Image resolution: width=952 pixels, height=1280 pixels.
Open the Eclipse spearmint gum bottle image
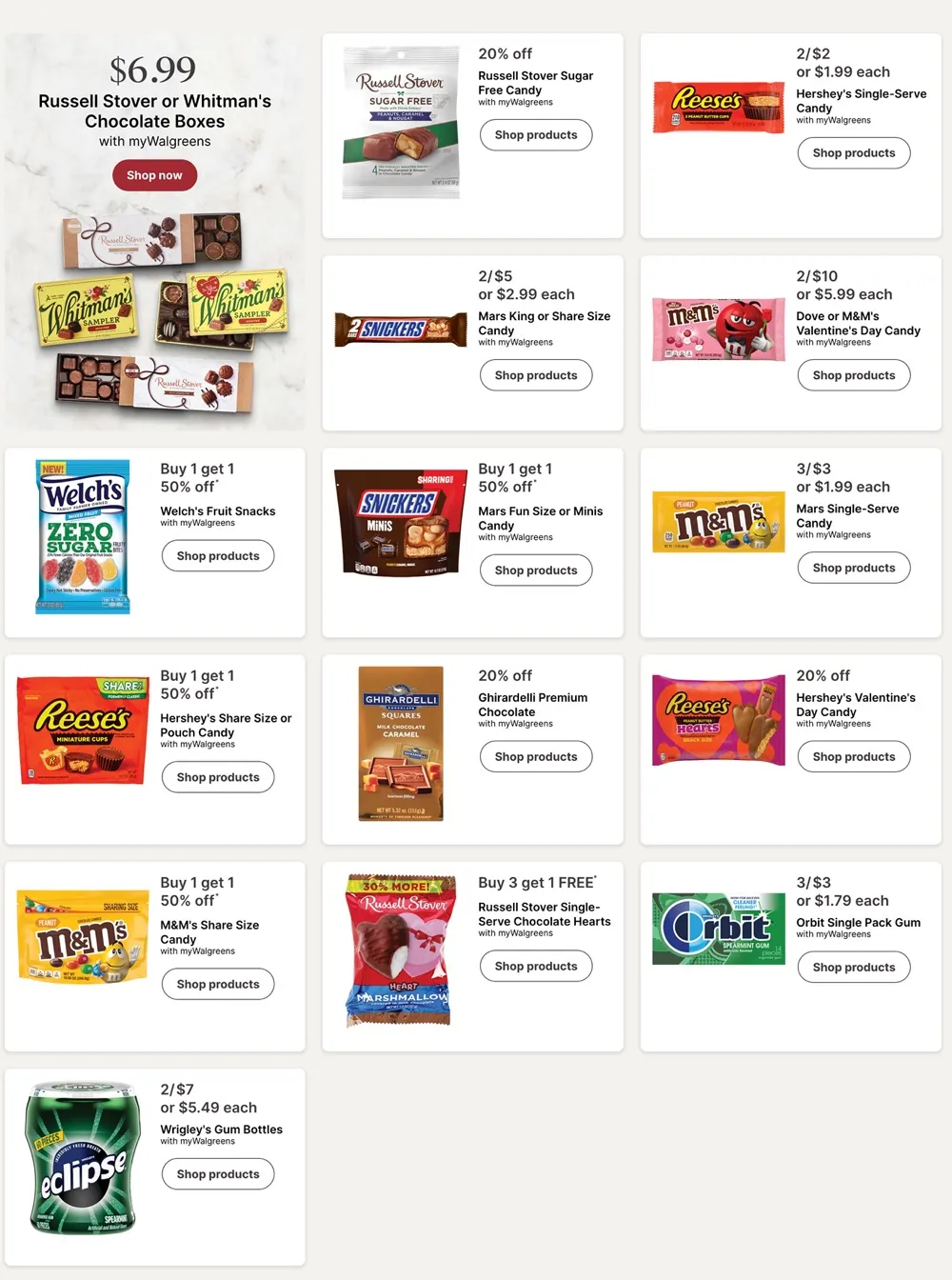[x=82, y=1153]
